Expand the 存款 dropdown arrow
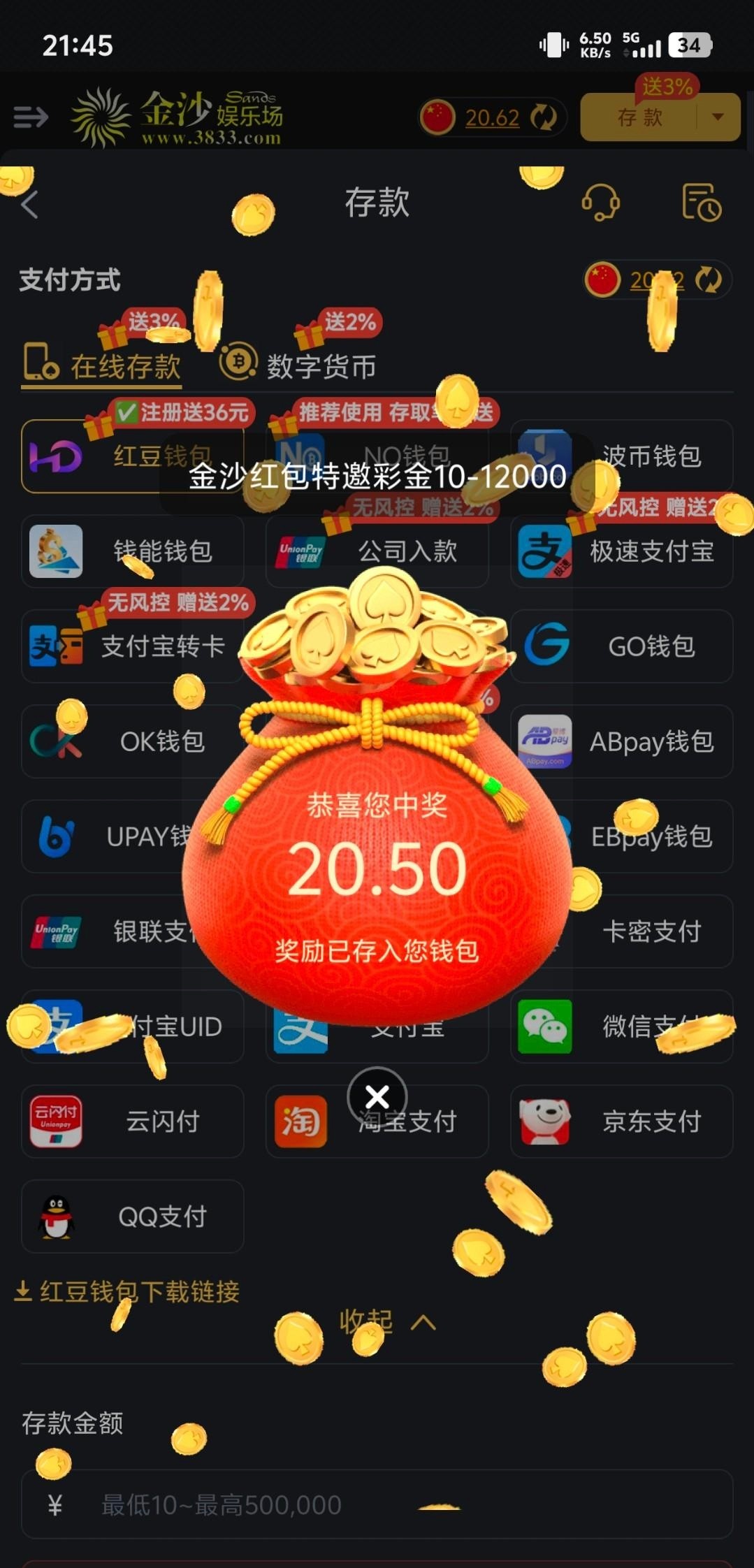This screenshot has width=754, height=1568. pyautogui.click(x=718, y=117)
